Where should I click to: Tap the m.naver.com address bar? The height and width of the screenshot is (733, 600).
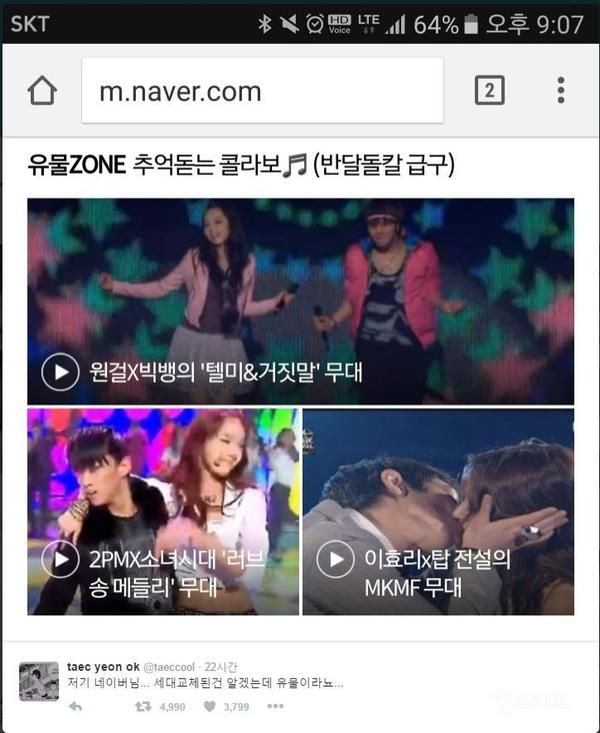click(262, 91)
